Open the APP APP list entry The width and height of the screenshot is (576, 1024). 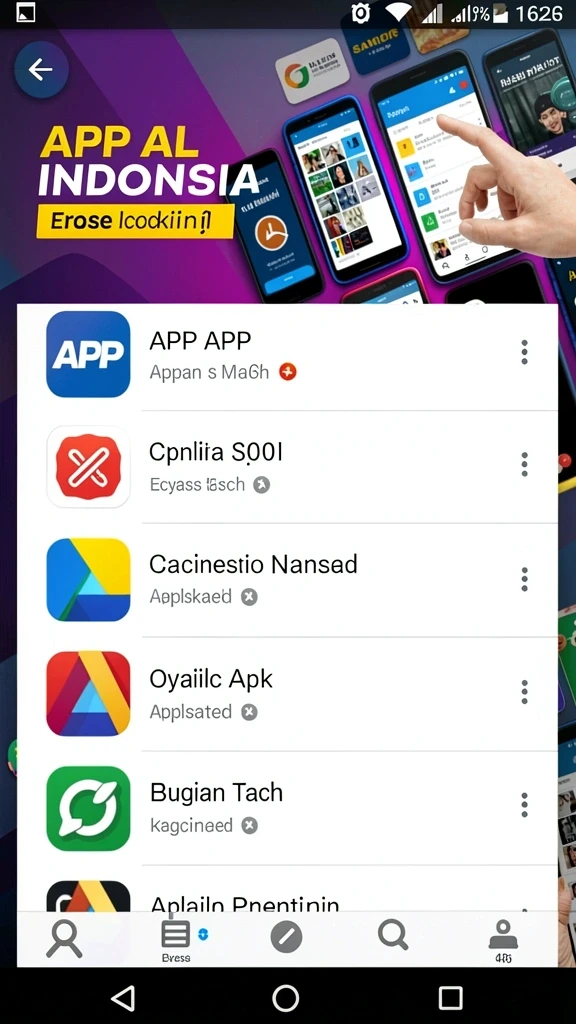[287, 355]
